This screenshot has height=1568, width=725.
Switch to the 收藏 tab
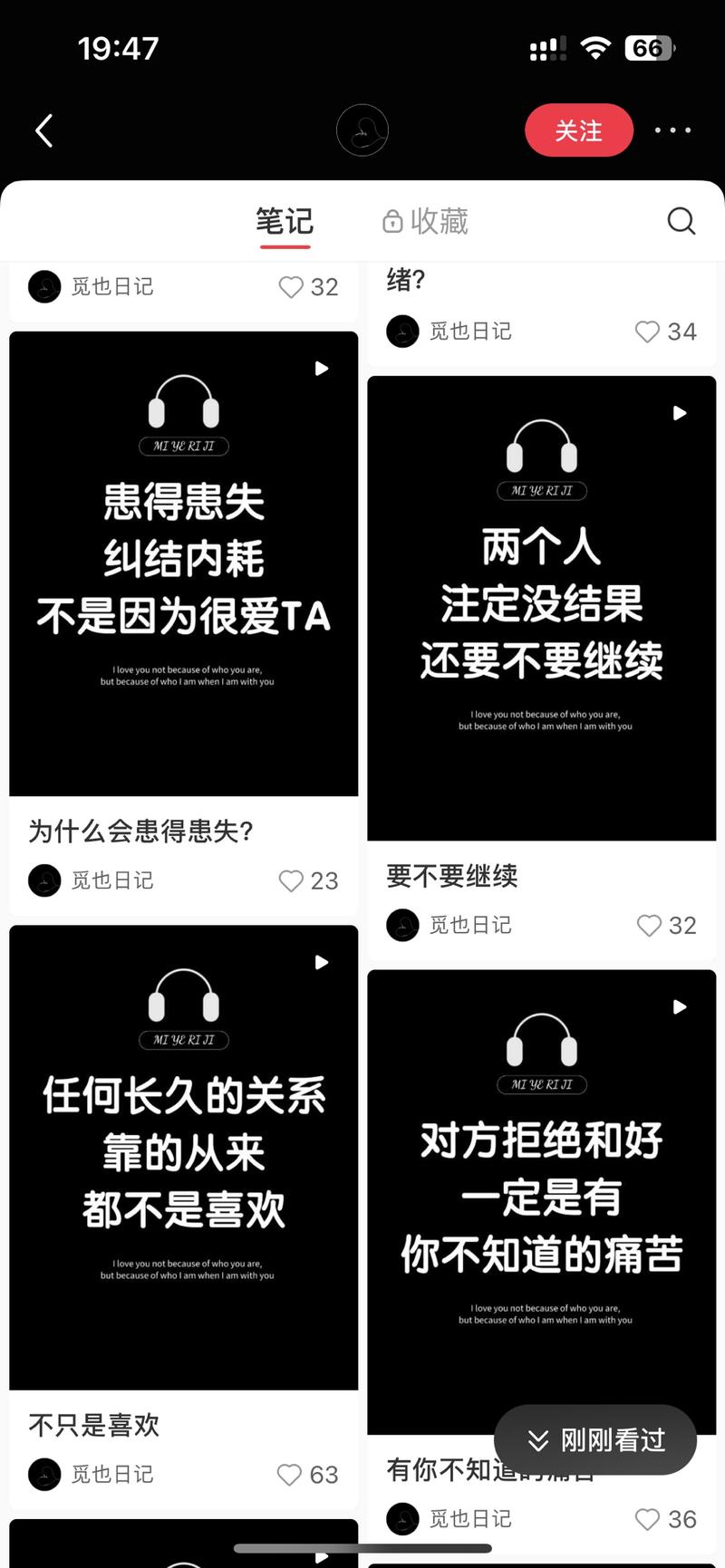pos(426,222)
